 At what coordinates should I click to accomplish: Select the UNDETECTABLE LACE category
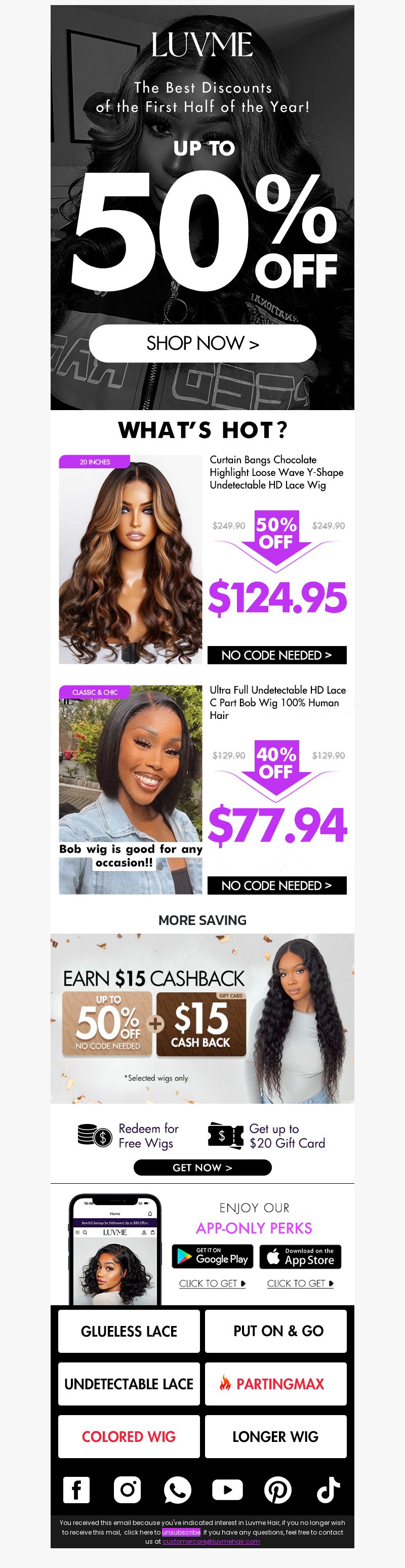click(x=129, y=1384)
